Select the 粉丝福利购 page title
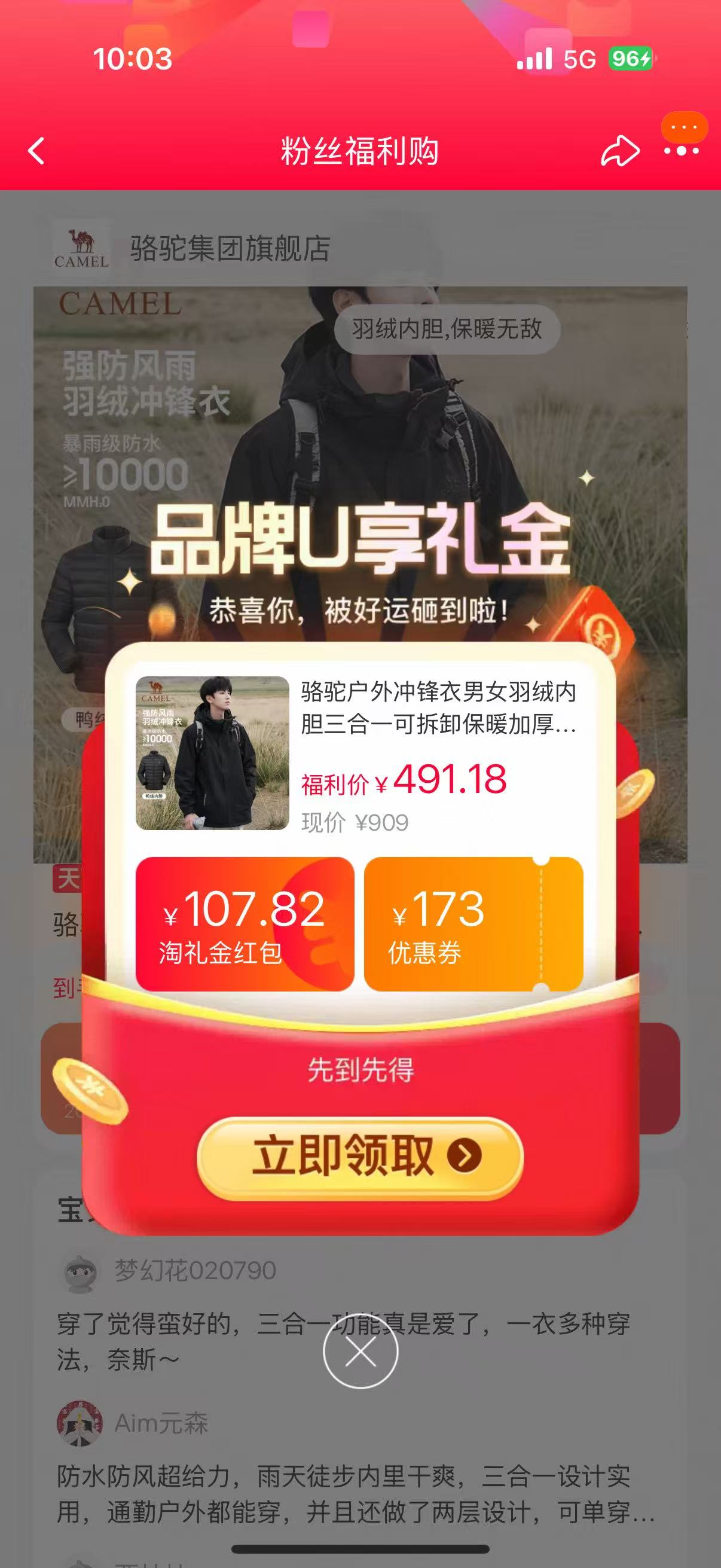 click(360, 152)
